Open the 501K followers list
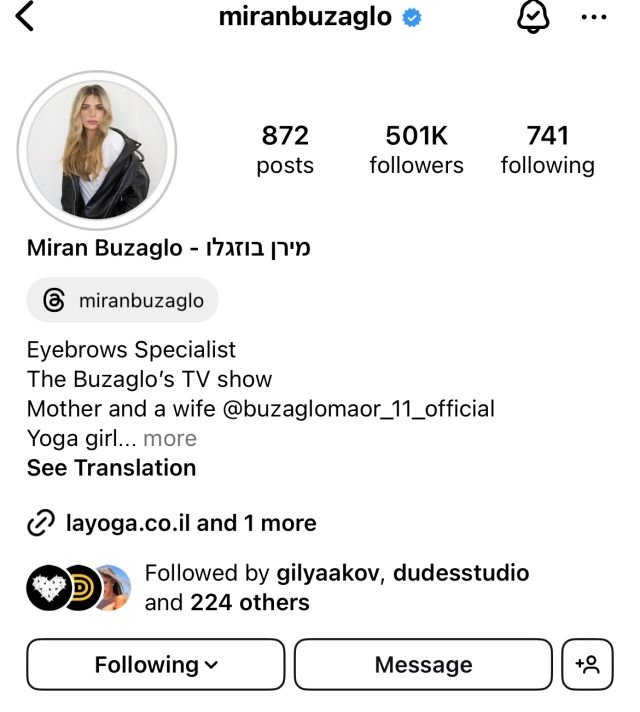This screenshot has width=640, height=712. pos(416,150)
